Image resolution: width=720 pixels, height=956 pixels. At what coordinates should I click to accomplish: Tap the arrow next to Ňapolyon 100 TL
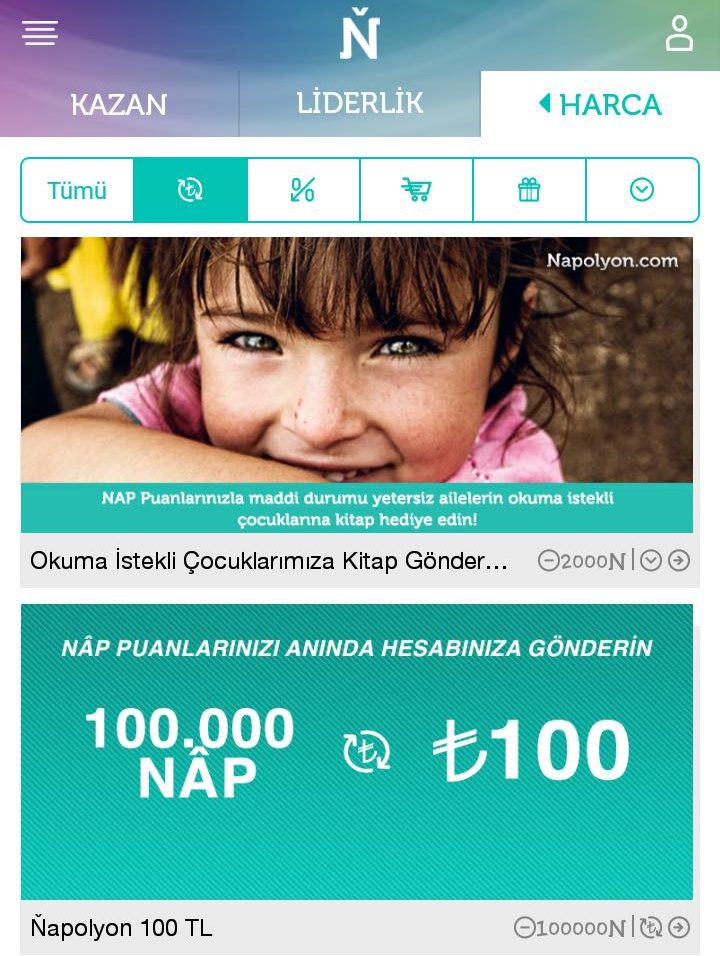[x=679, y=928]
